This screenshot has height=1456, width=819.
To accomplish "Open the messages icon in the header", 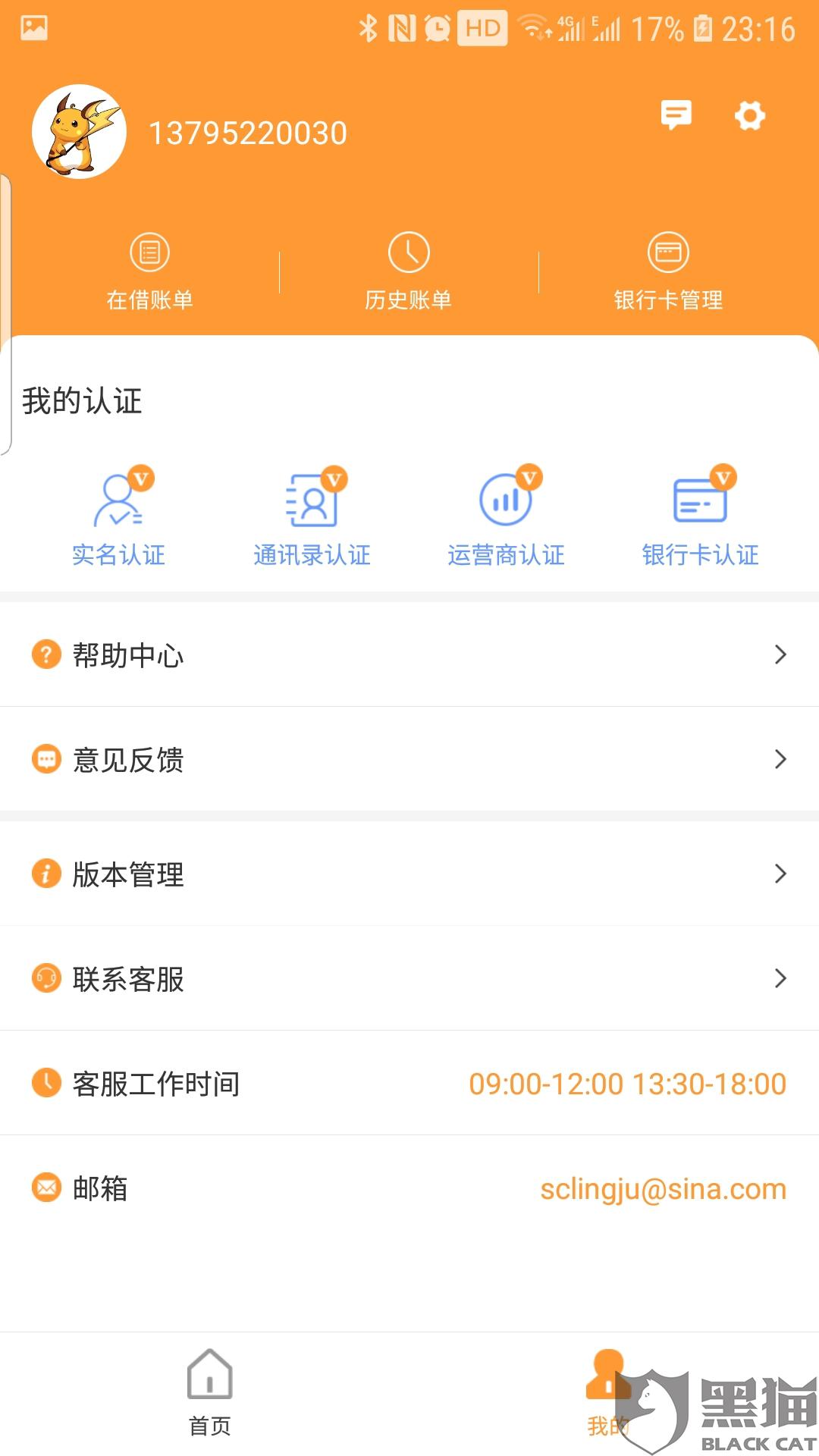I will [676, 115].
